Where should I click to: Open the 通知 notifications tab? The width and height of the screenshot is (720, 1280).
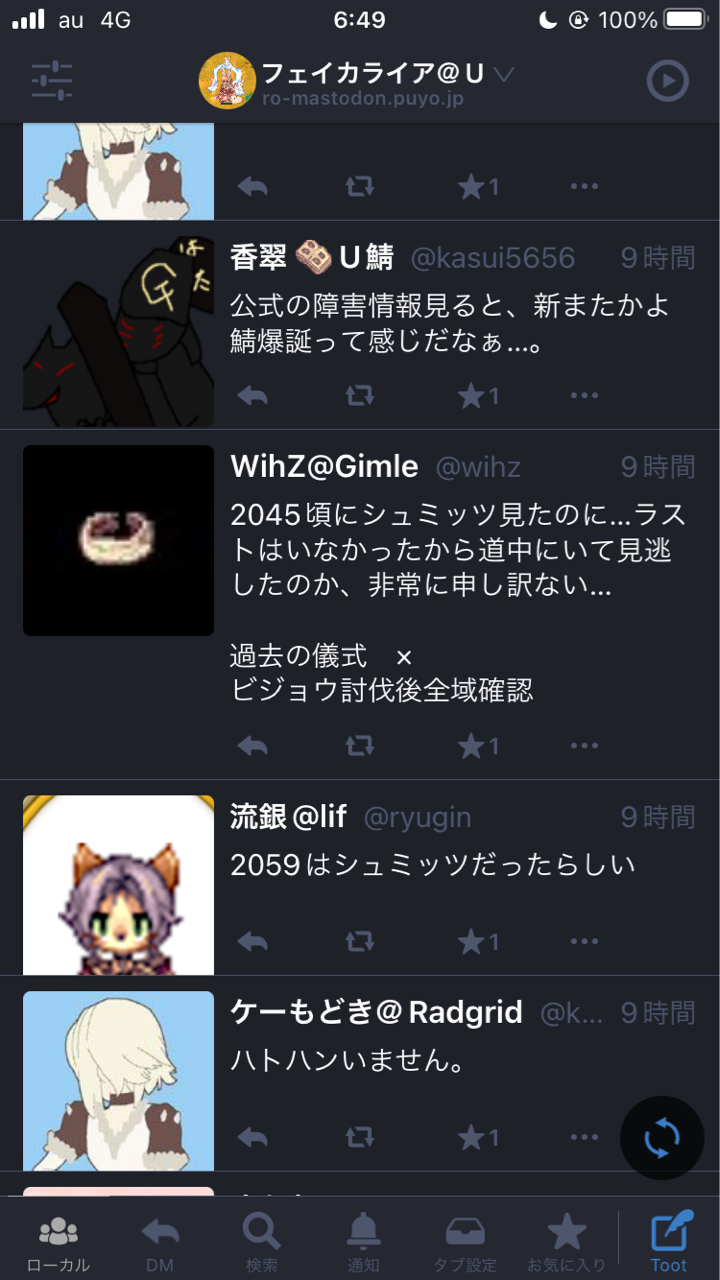(x=363, y=1242)
